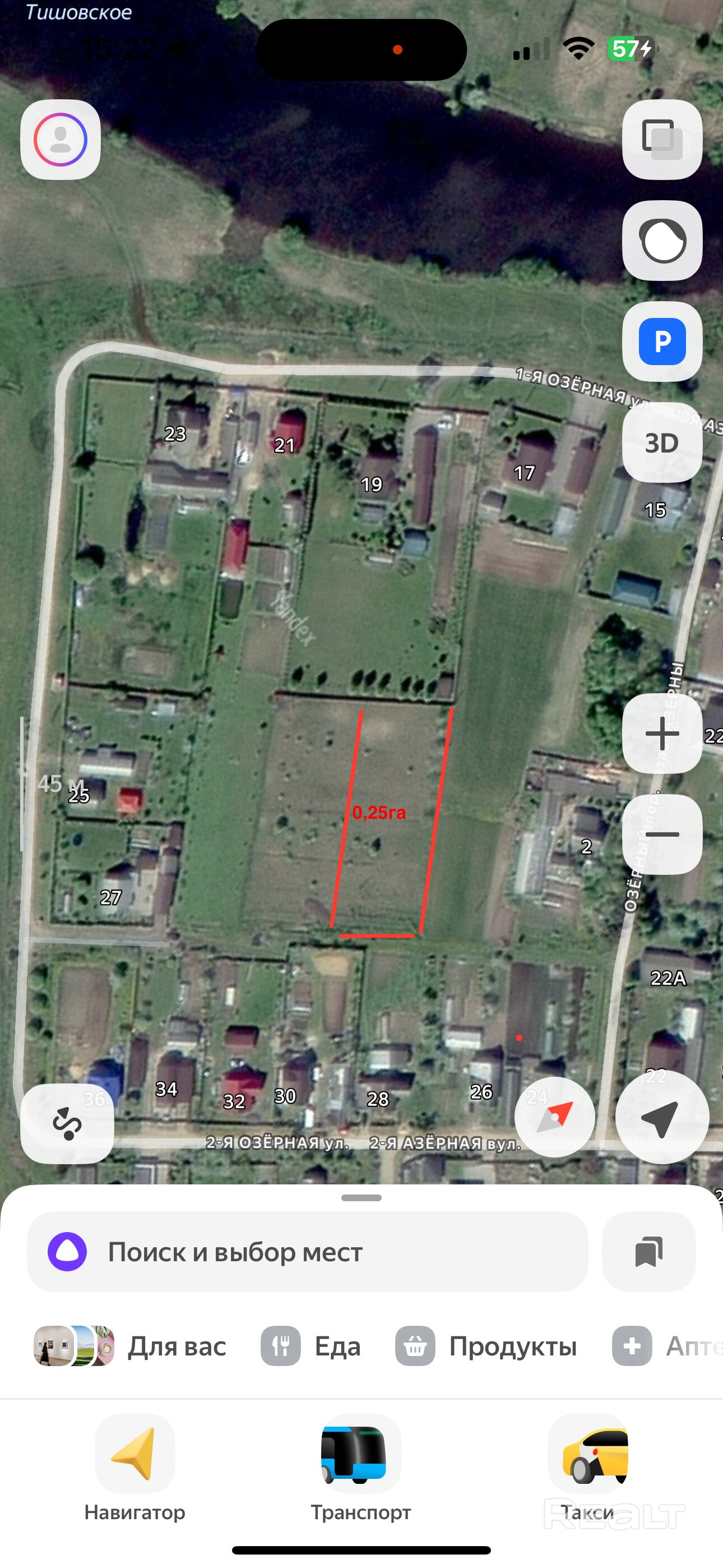
Task: Open the route builder button
Action: pyautogui.click(x=67, y=1123)
